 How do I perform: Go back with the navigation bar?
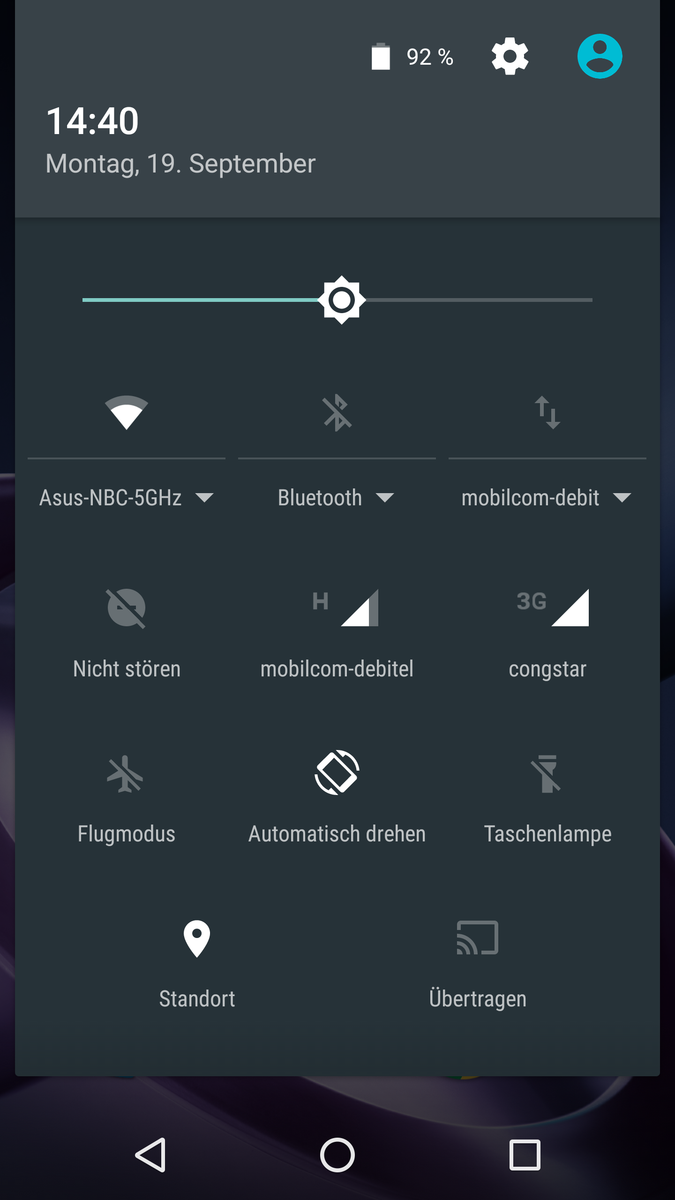(x=150, y=1155)
